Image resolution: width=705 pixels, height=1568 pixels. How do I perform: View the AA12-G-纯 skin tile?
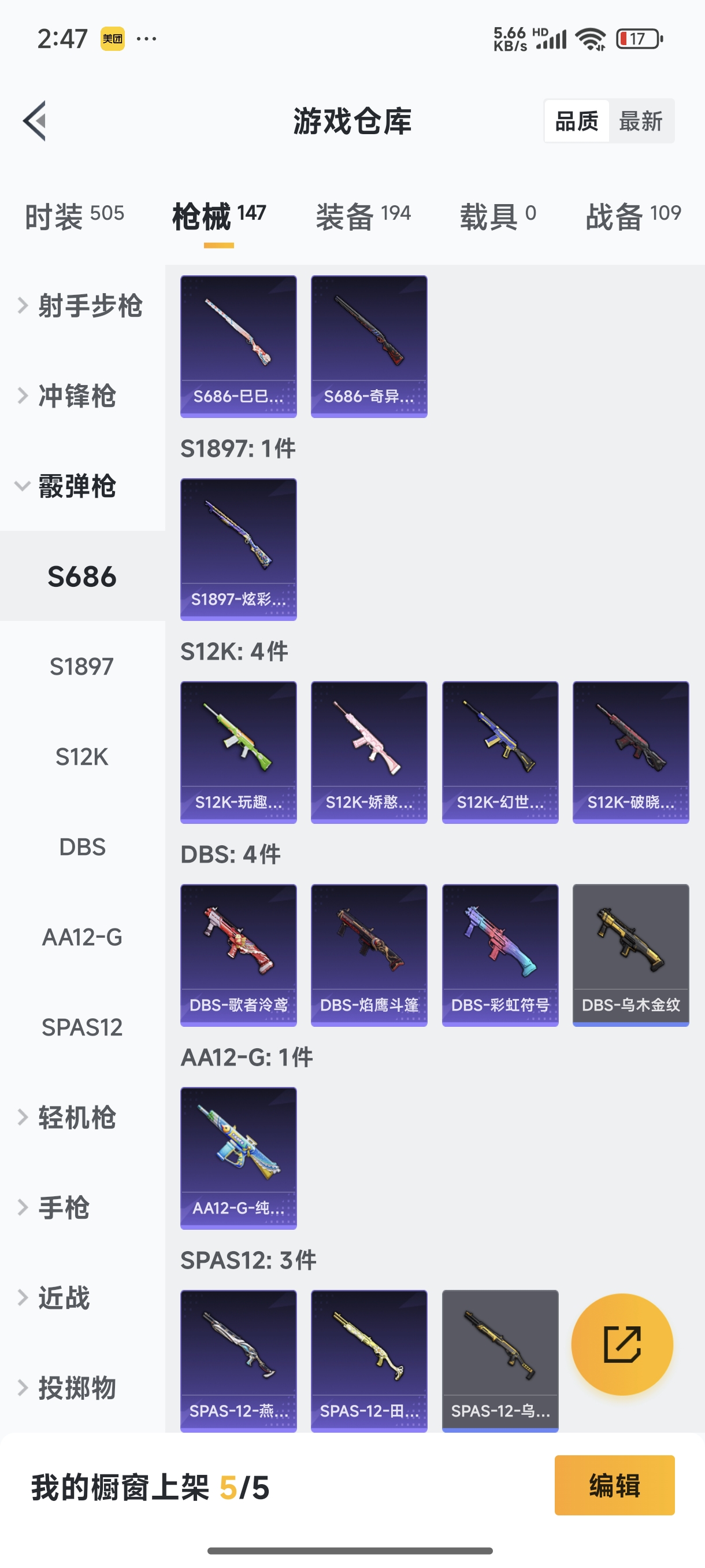coord(239,1157)
